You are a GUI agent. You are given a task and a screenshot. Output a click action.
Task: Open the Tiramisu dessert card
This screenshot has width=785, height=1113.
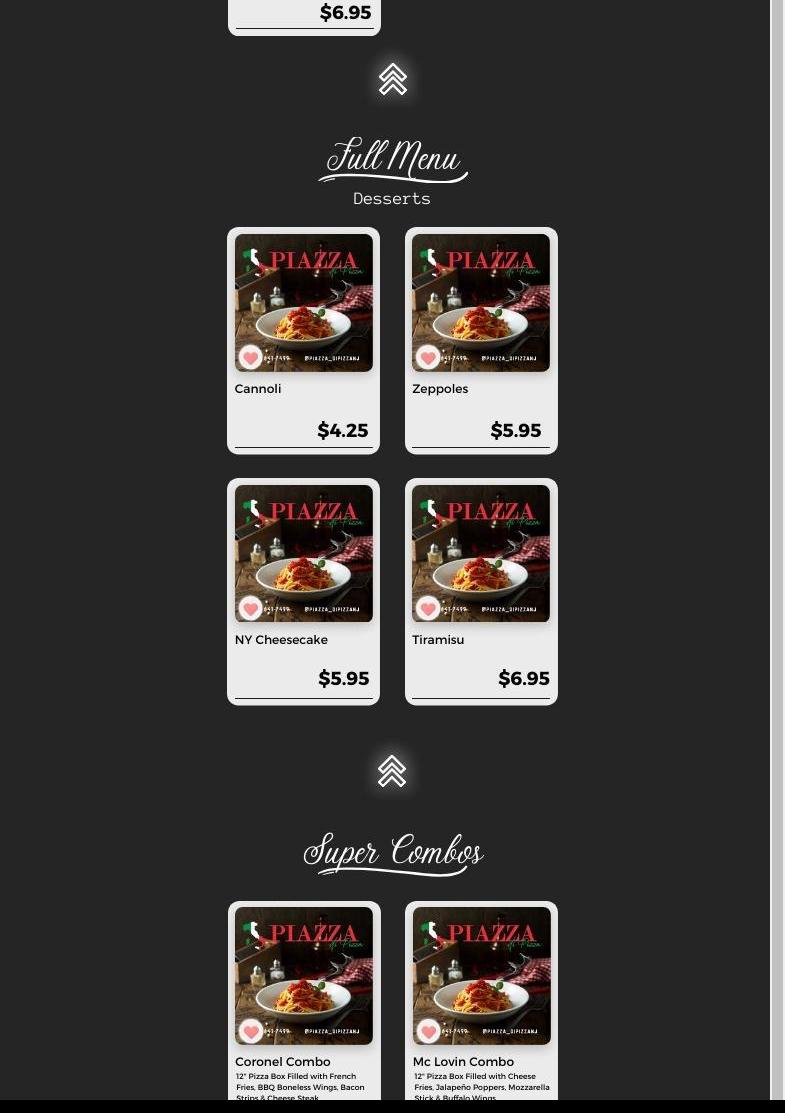[481, 551]
